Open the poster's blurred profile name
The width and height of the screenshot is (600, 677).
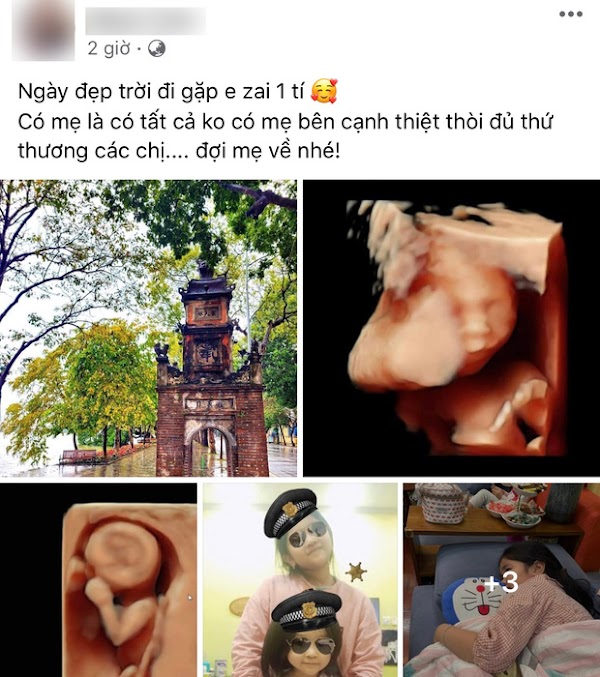pyautogui.click(x=146, y=20)
